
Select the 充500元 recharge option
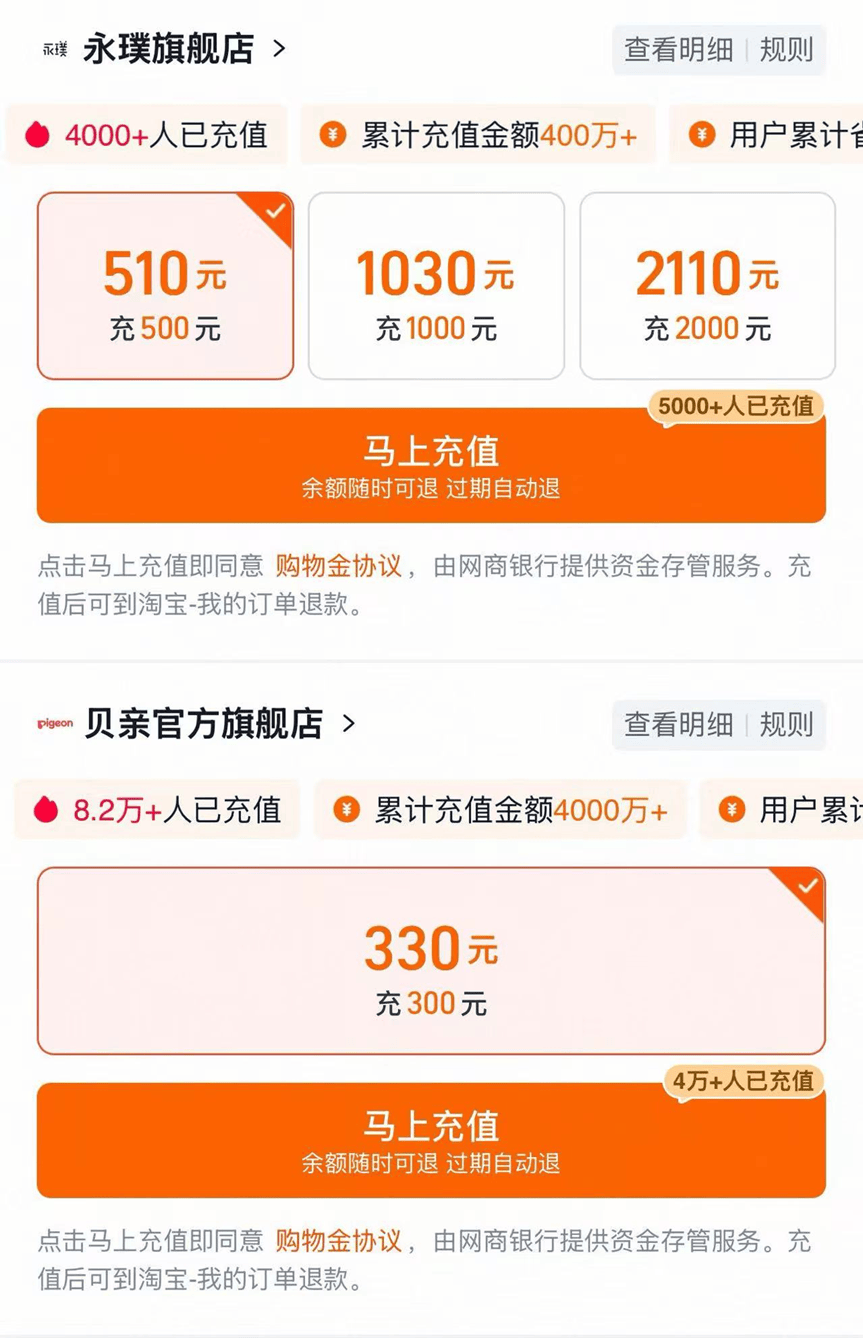pos(165,286)
